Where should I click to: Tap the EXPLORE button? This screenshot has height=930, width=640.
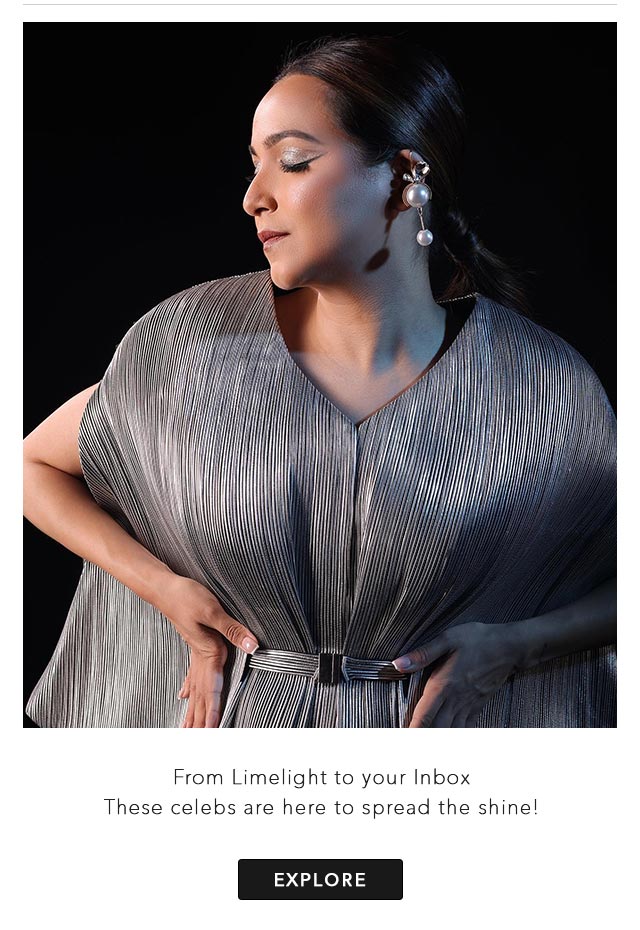(320, 879)
